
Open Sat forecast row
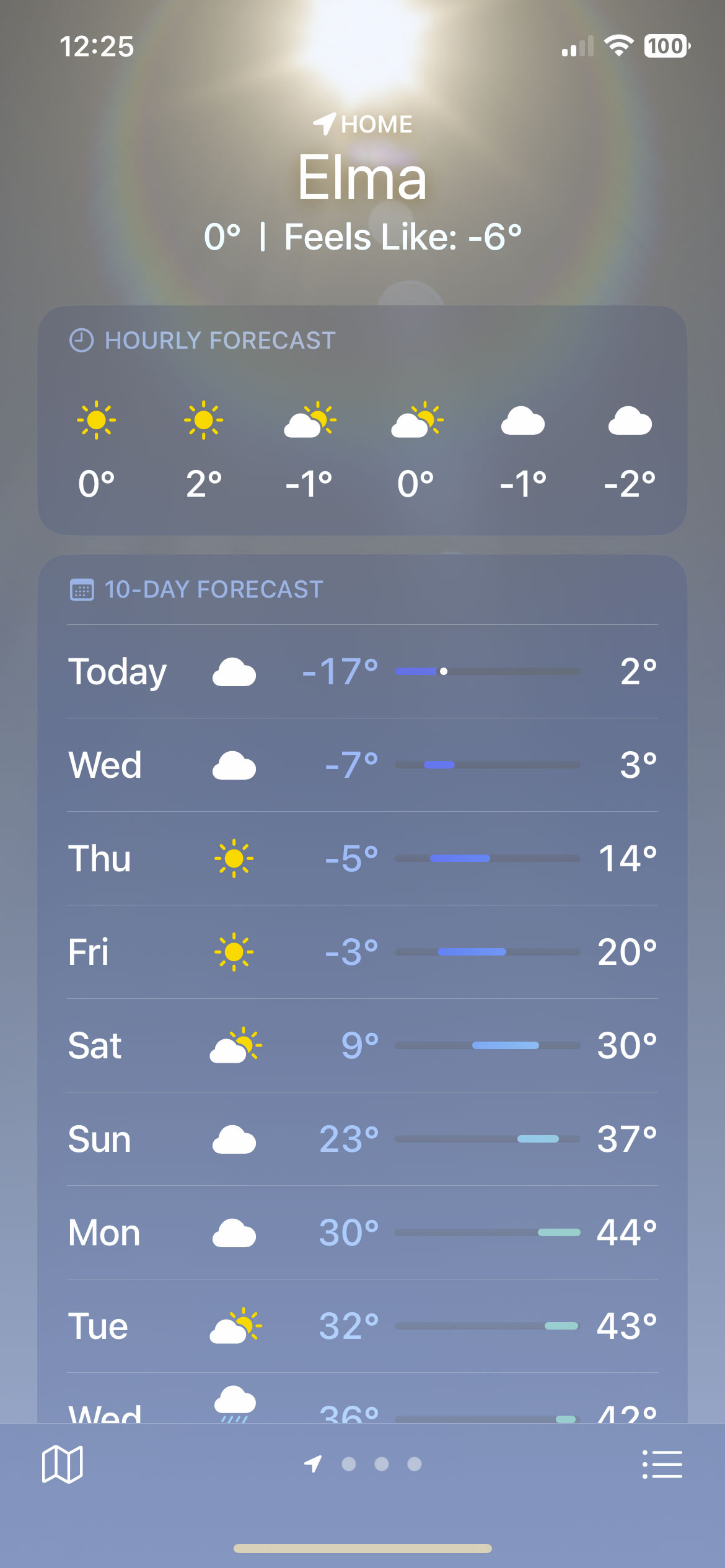pos(362,1045)
